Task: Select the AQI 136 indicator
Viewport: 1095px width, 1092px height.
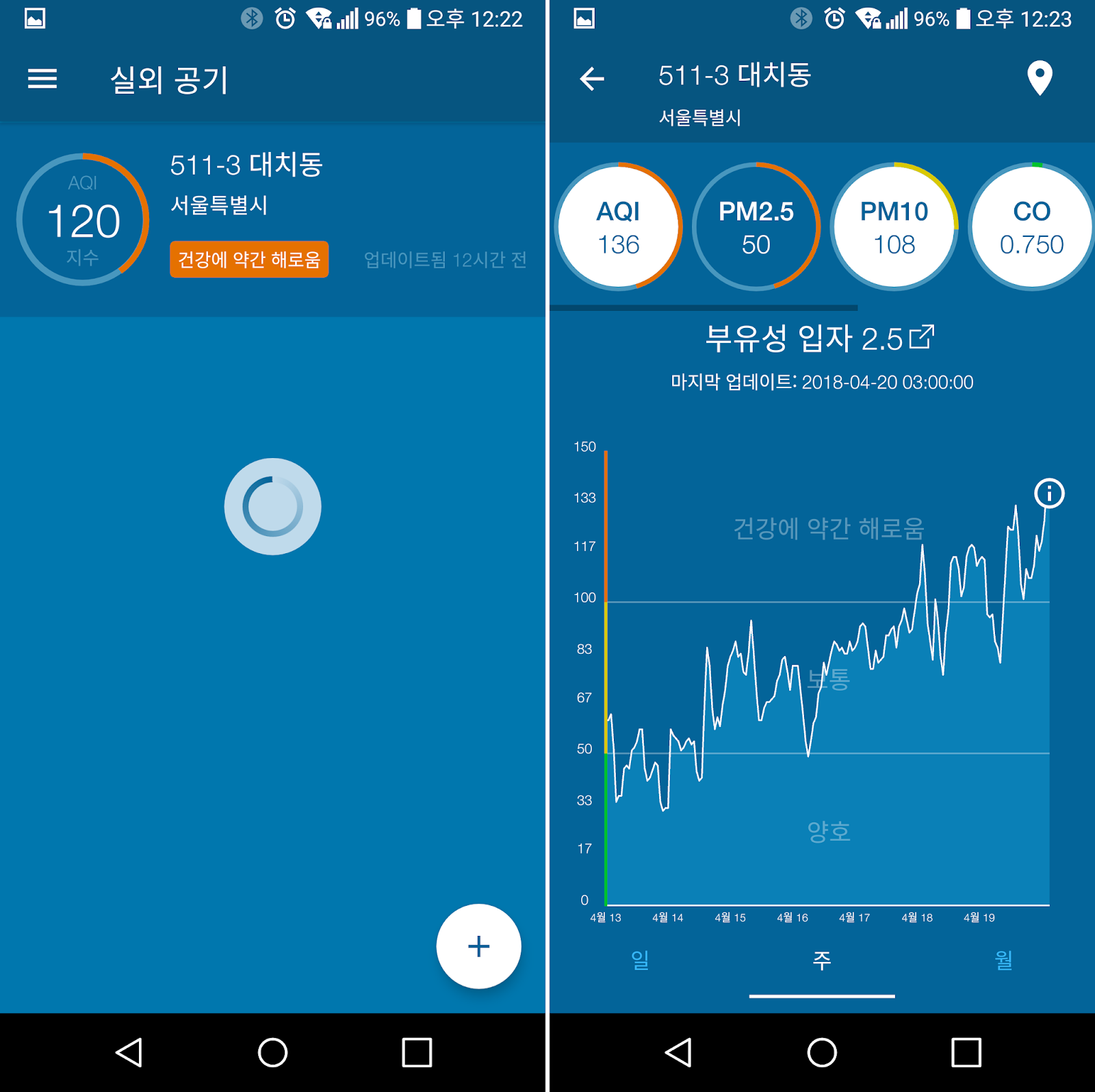Action: (x=618, y=227)
